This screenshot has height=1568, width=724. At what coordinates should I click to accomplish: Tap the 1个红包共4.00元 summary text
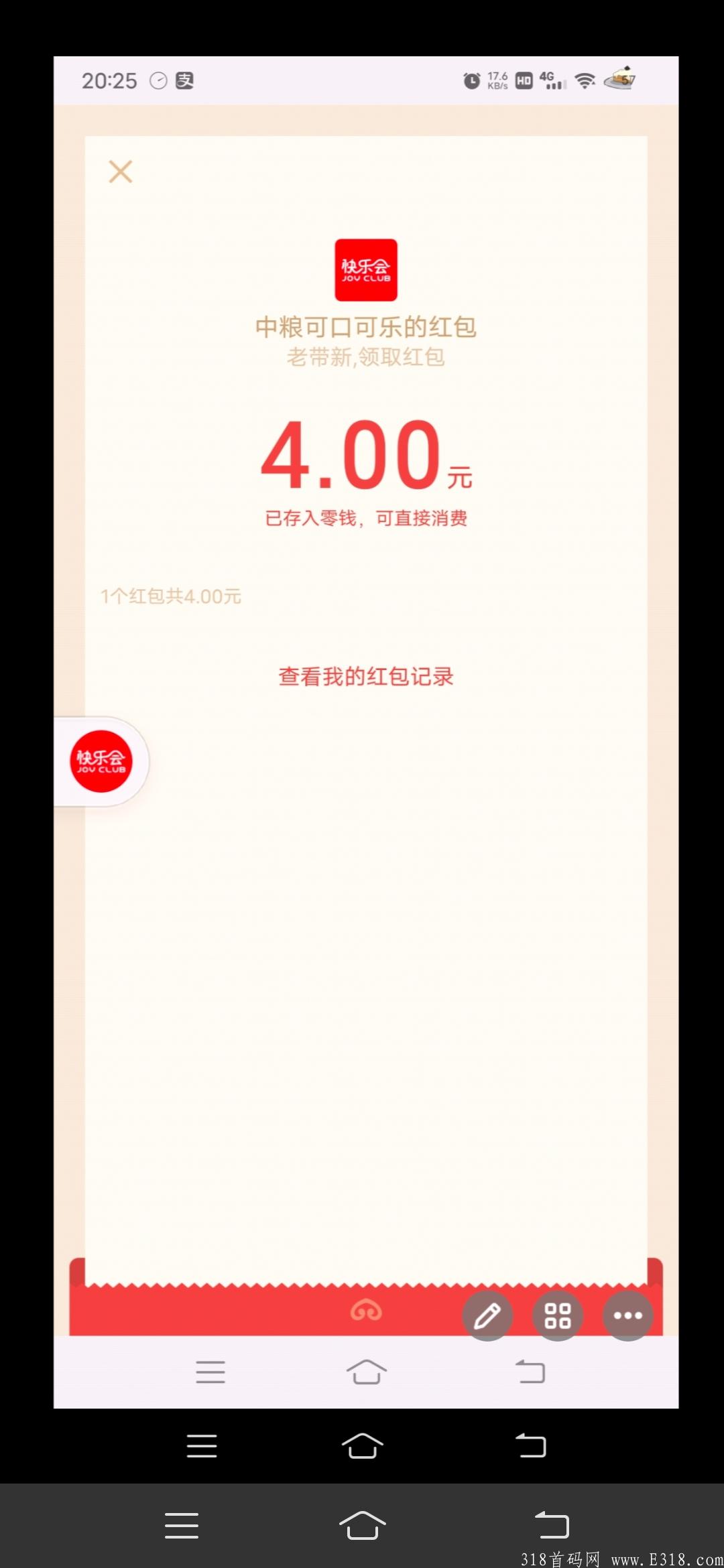(x=172, y=596)
